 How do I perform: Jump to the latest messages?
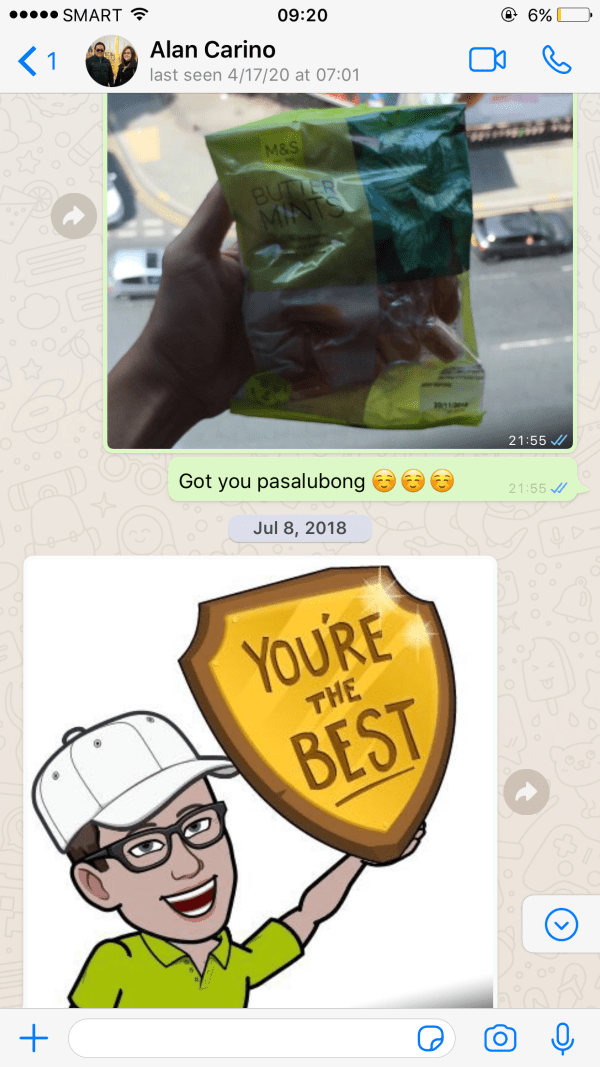click(561, 924)
